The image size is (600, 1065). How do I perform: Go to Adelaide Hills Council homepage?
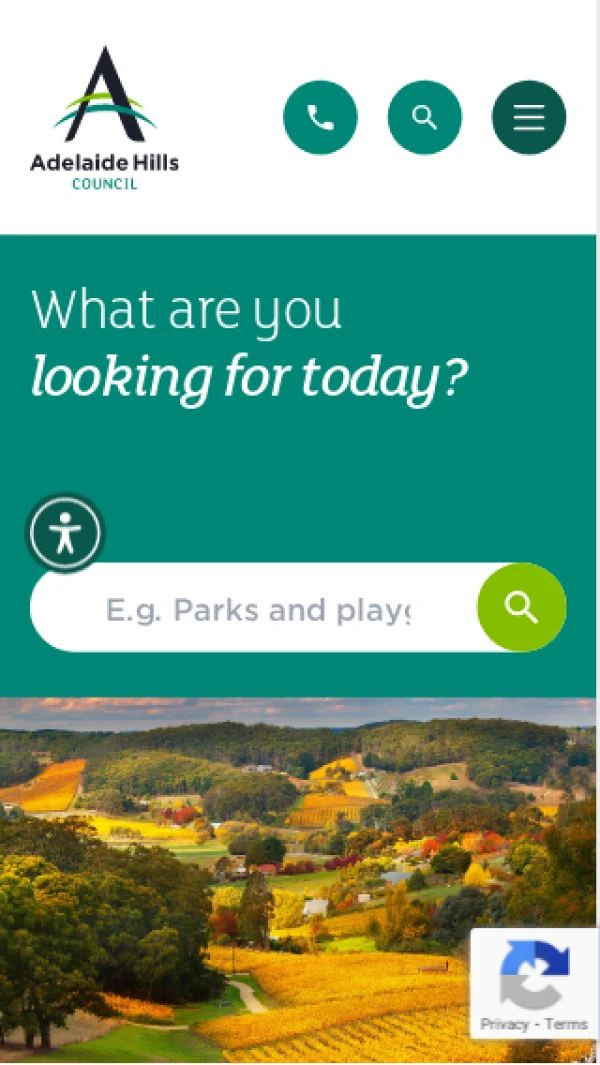(x=104, y=118)
